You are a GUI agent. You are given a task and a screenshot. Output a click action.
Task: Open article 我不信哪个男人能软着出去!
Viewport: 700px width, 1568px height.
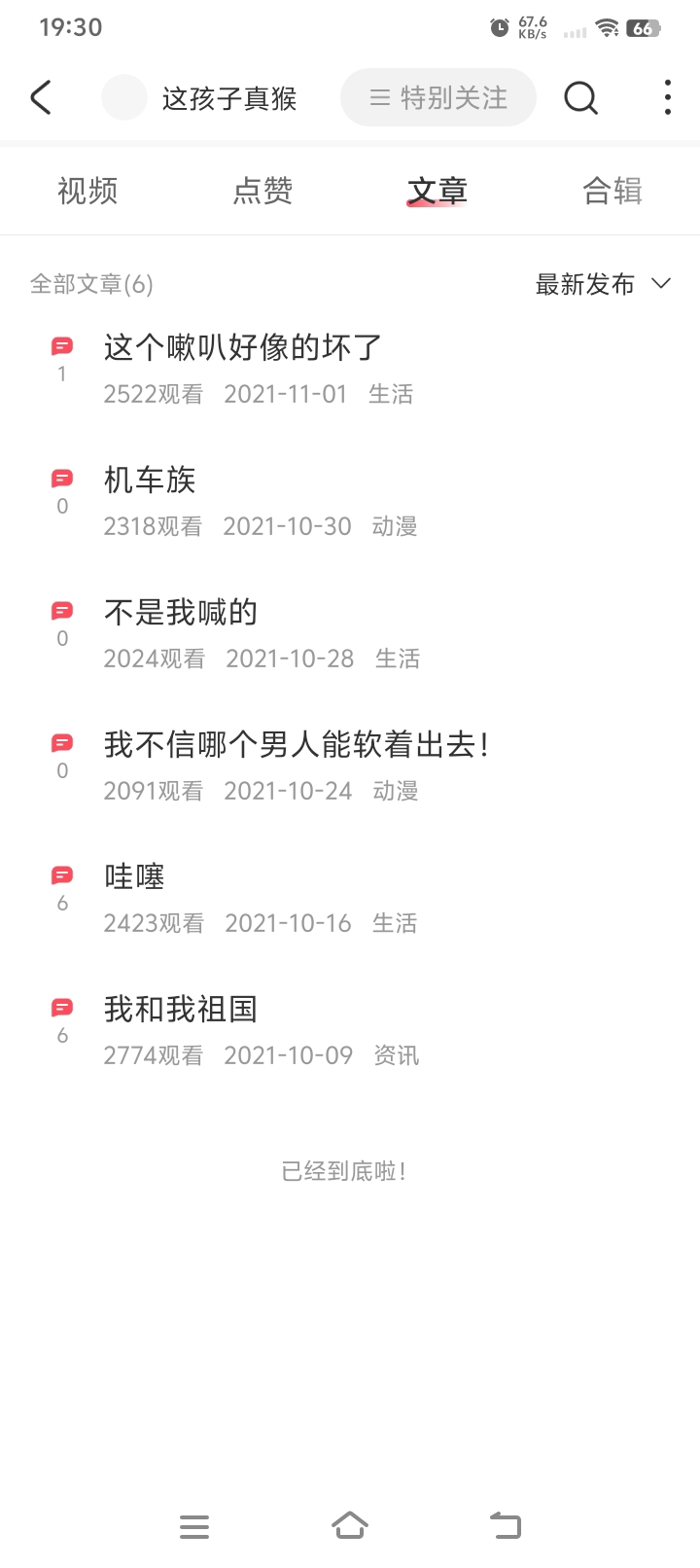coord(350,765)
